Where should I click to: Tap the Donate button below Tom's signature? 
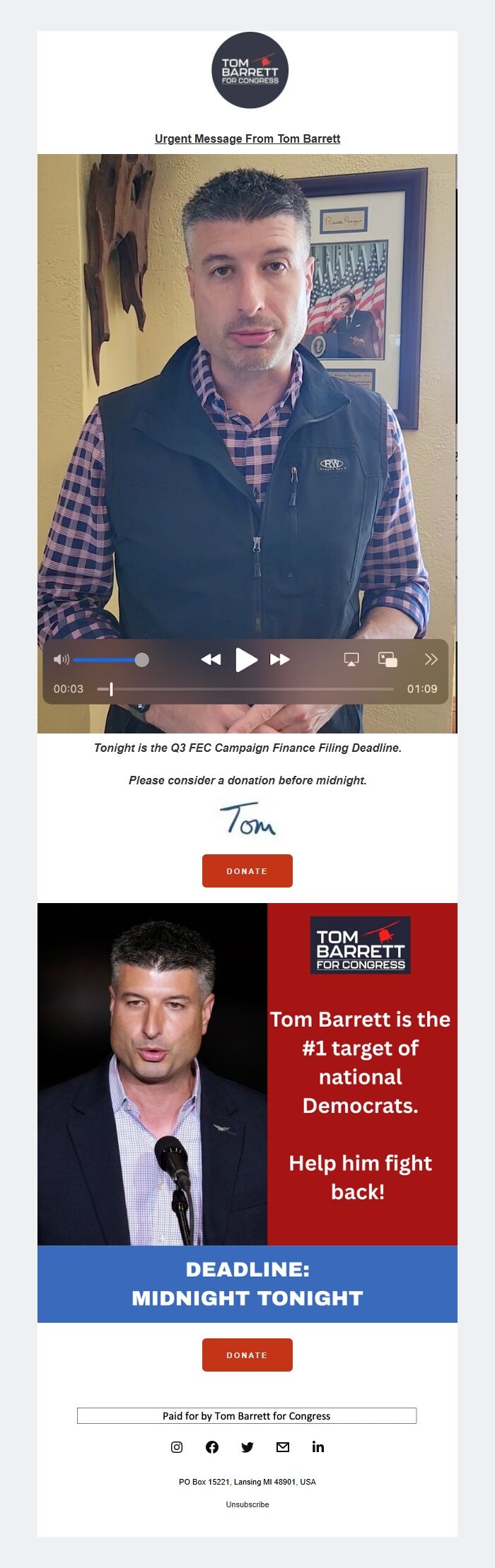click(247, 871)
